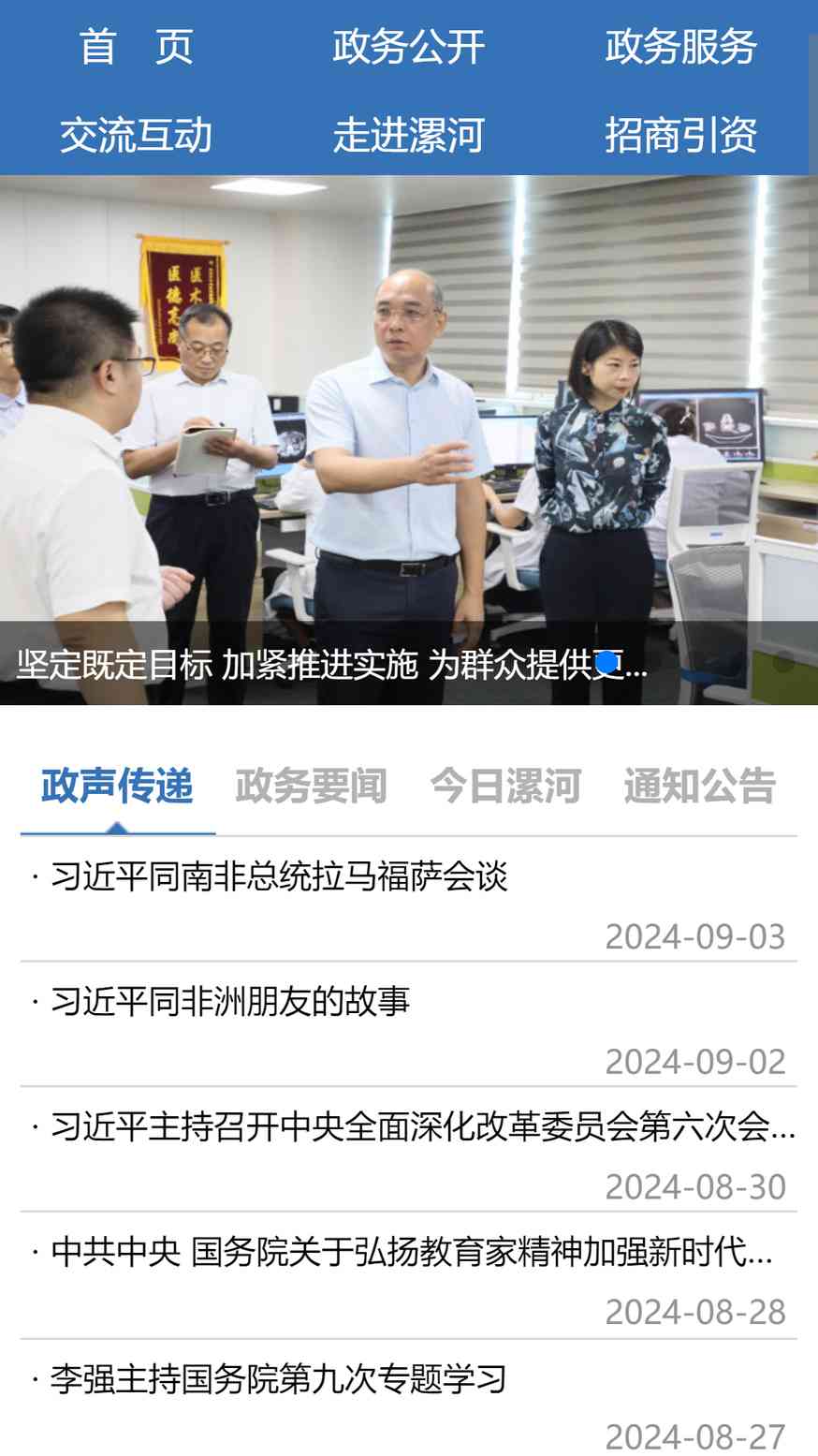Switch to the 今日漯河 tab

pyautogui.click(x=505, y=786)
